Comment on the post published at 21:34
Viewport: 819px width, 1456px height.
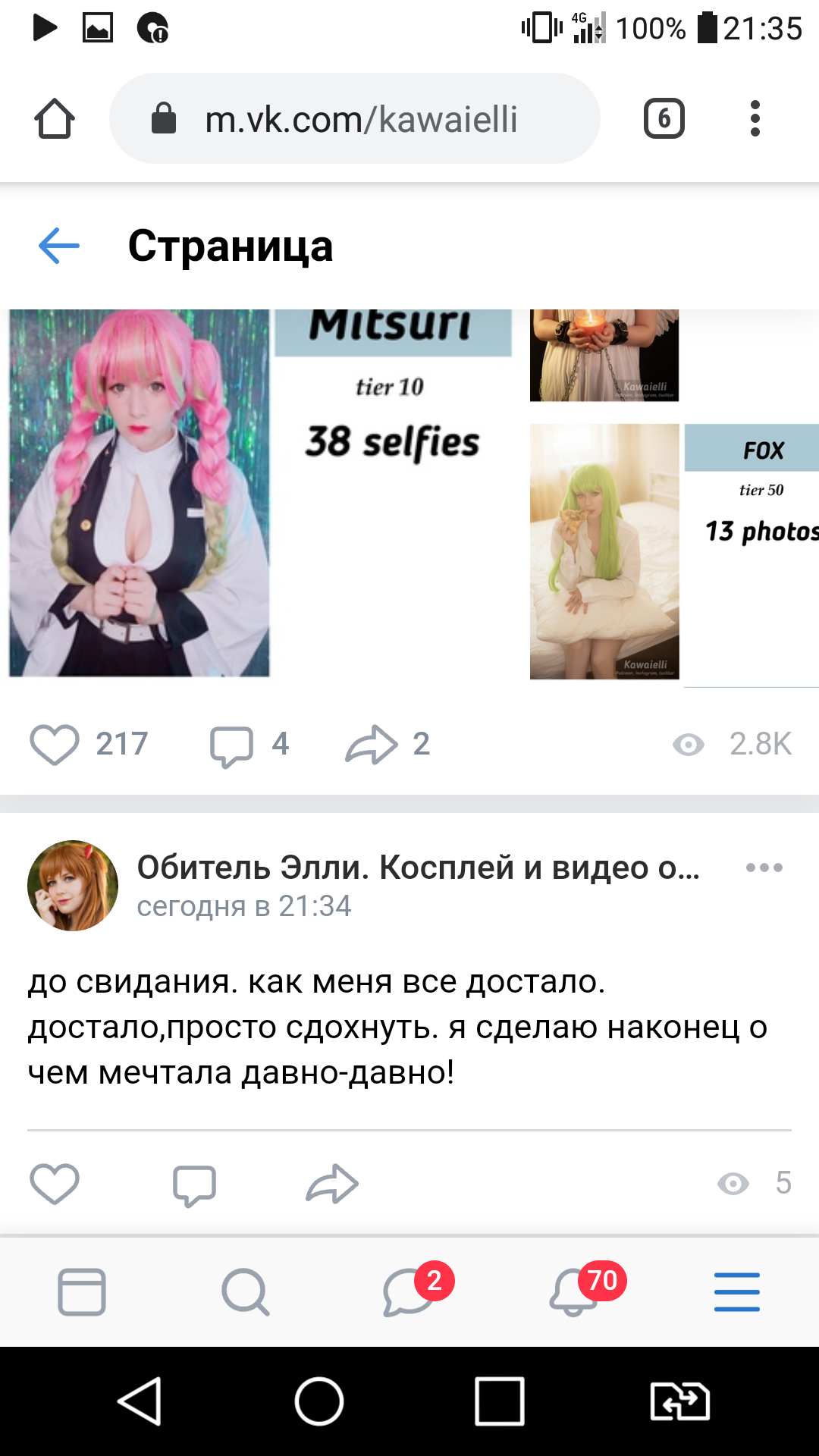(194, 1185)
